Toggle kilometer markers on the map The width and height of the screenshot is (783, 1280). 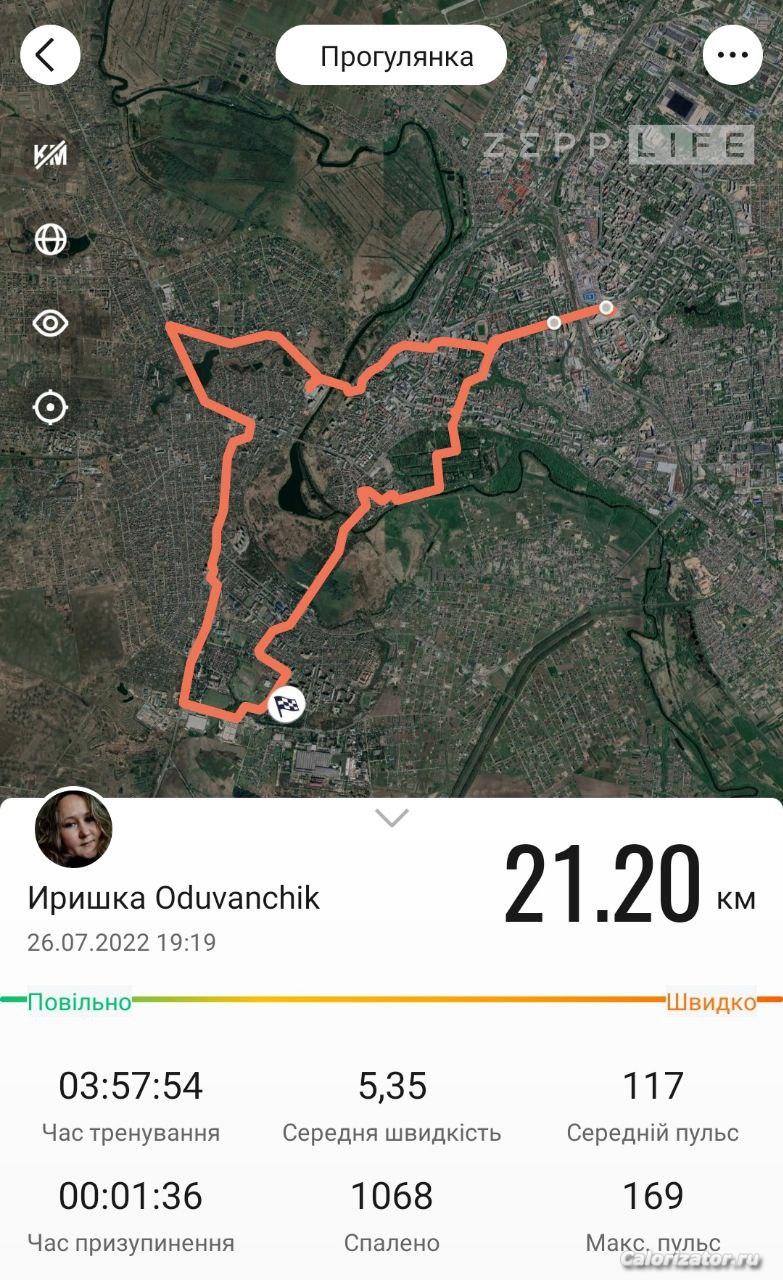tap(50, 155)
